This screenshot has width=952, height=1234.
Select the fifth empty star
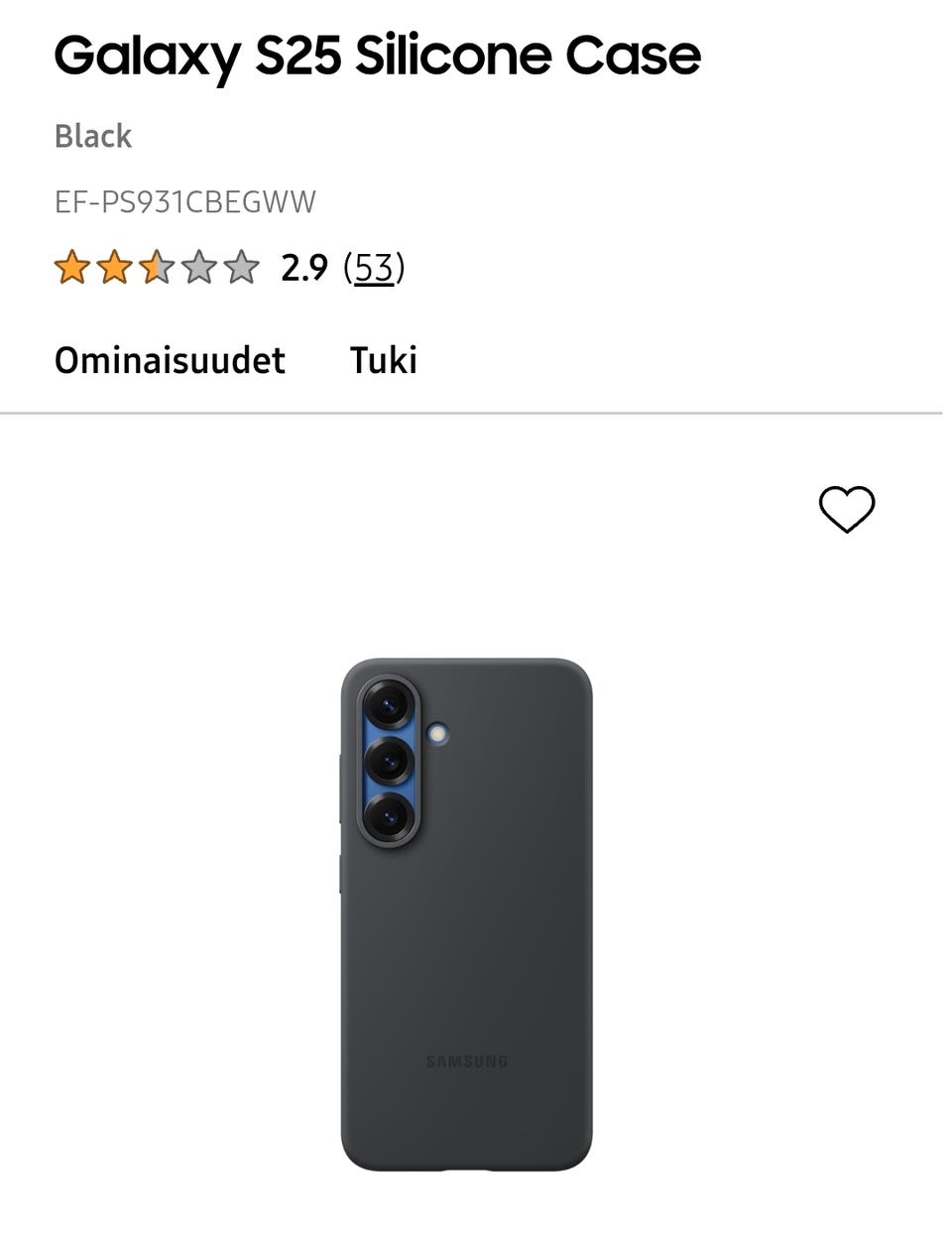coord(241,267)
